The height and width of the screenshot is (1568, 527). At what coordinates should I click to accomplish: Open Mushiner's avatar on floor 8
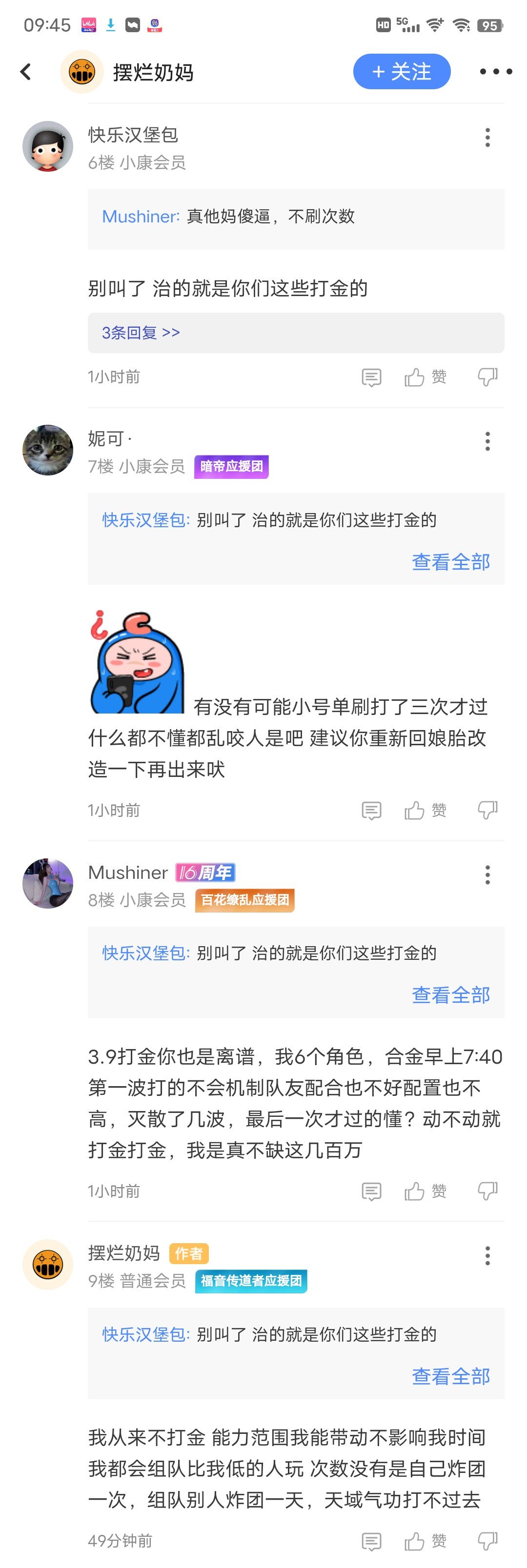[47, 883]
